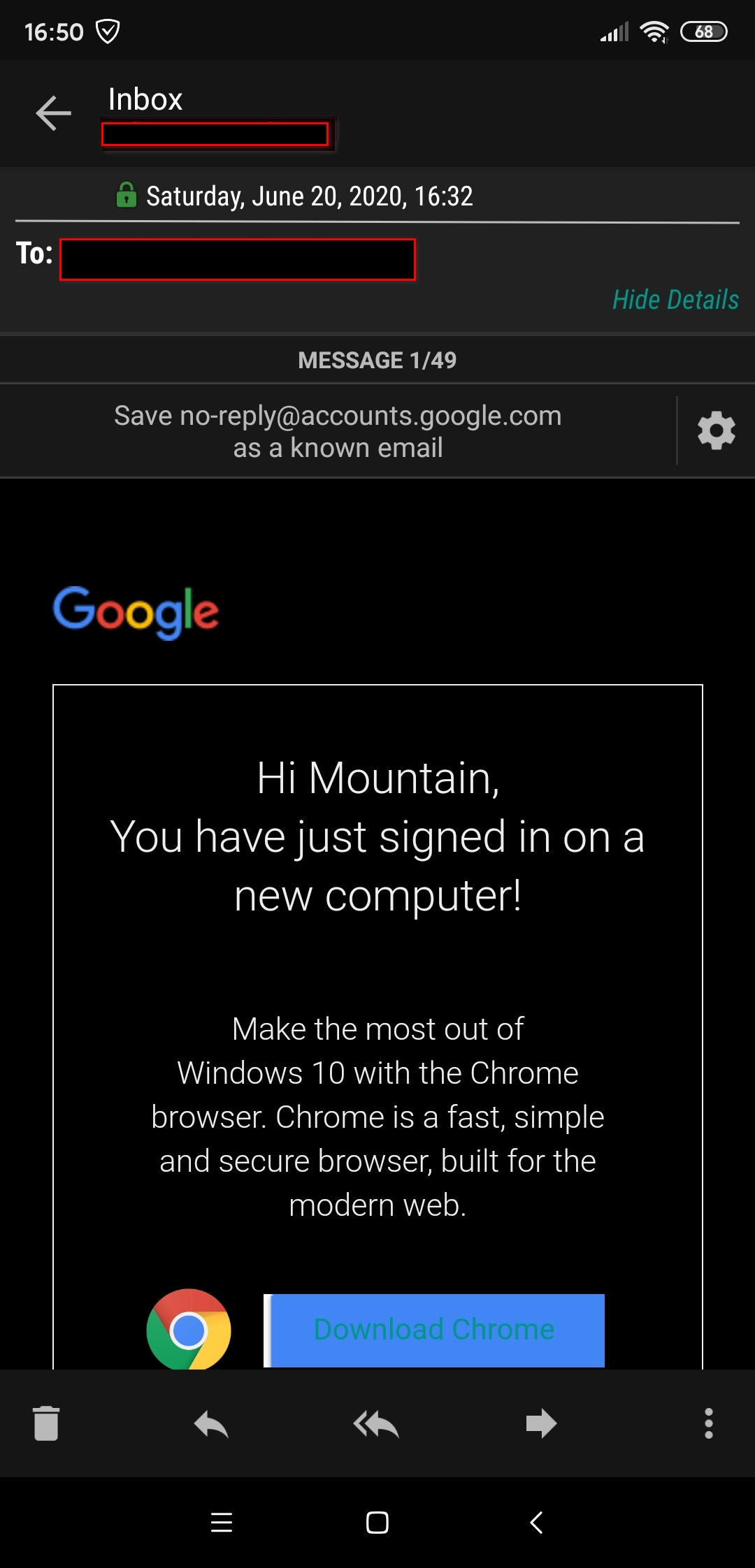This screenshot has width=755, height=1568.
Task: Forward this email
Action: pos(541,1423)
